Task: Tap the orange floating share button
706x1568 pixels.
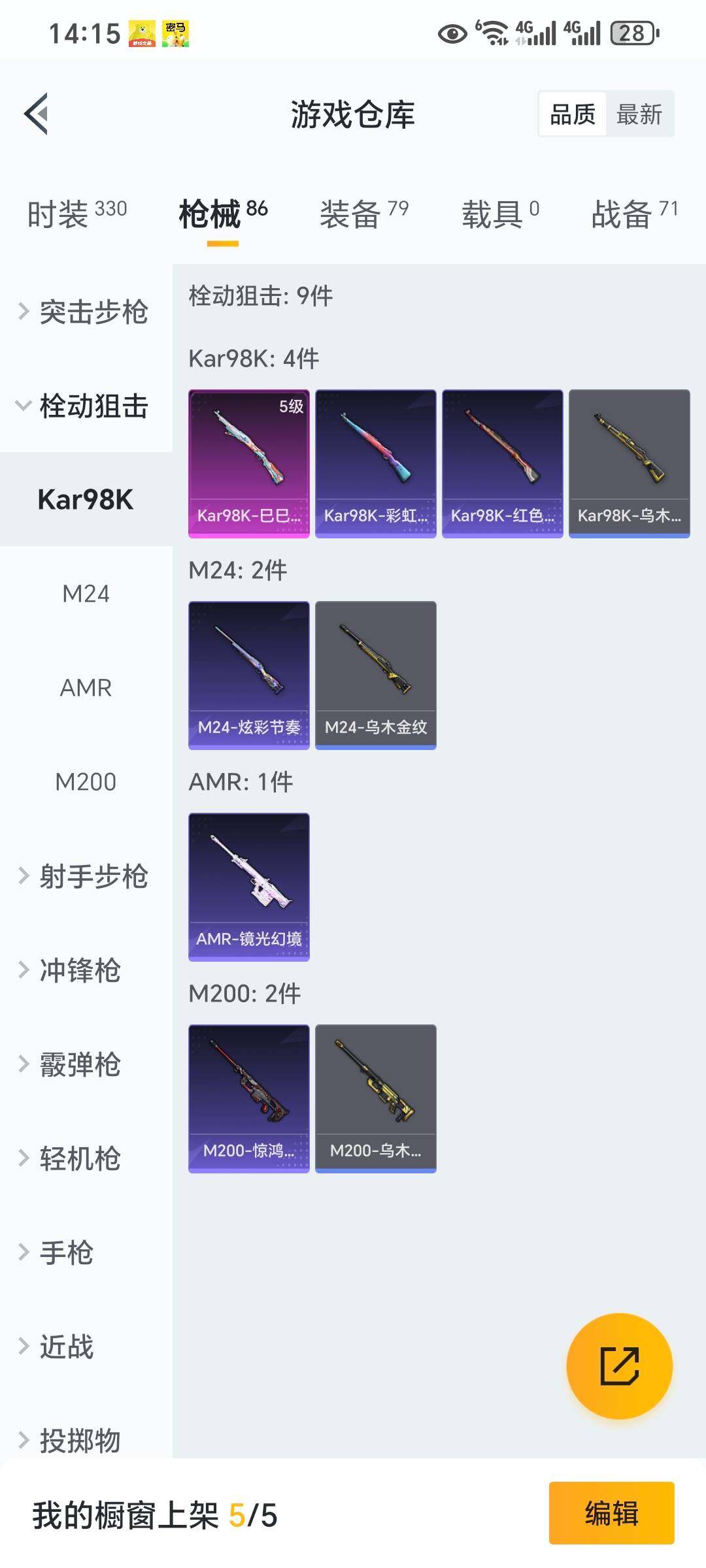Action: point(618,1366)
